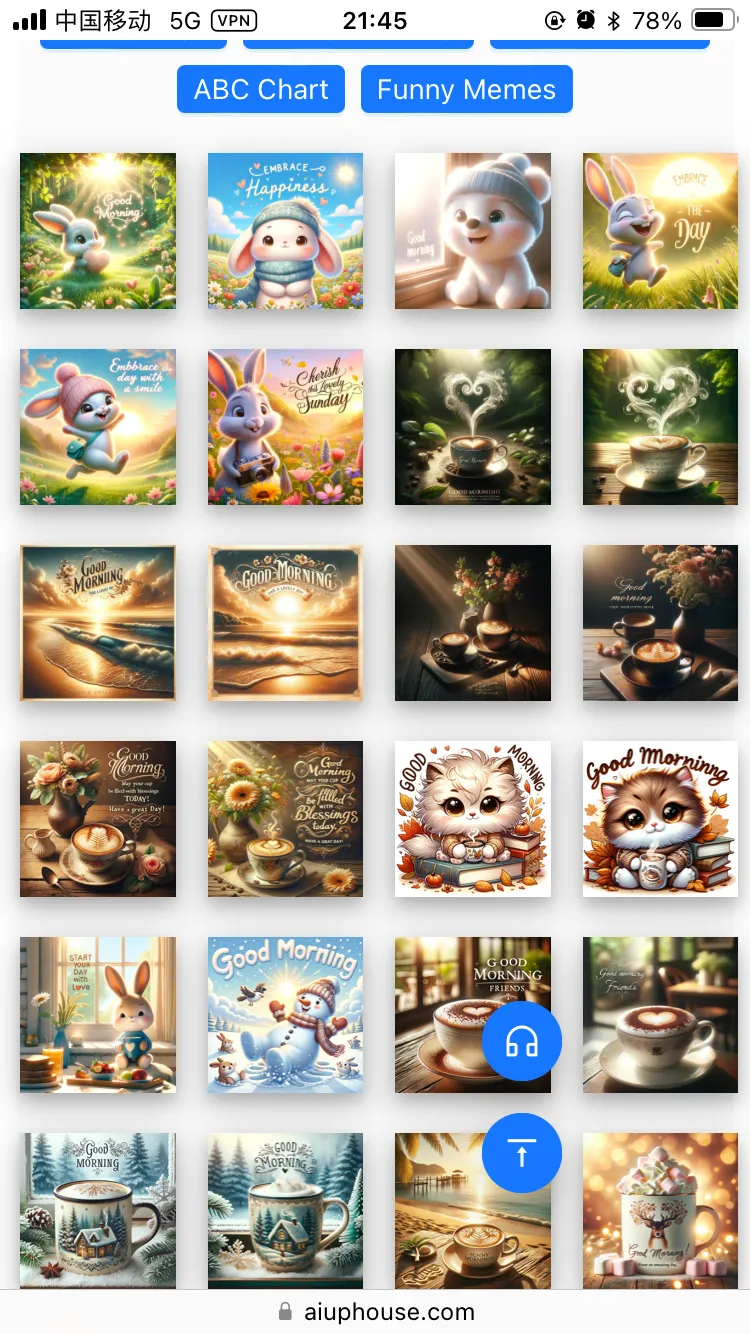Jump back to top with arrow button

click(521, 1152)
